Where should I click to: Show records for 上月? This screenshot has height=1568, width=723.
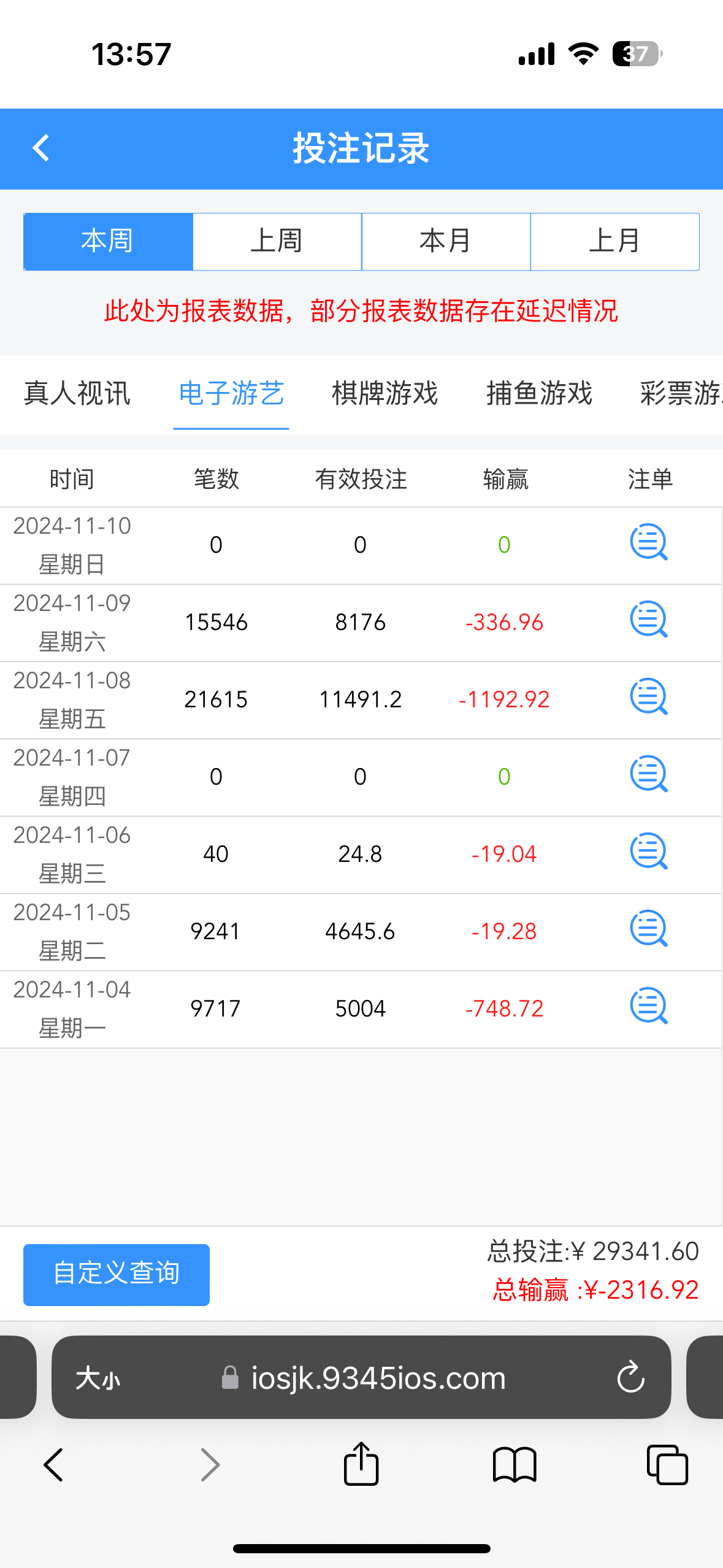[614, 241]
